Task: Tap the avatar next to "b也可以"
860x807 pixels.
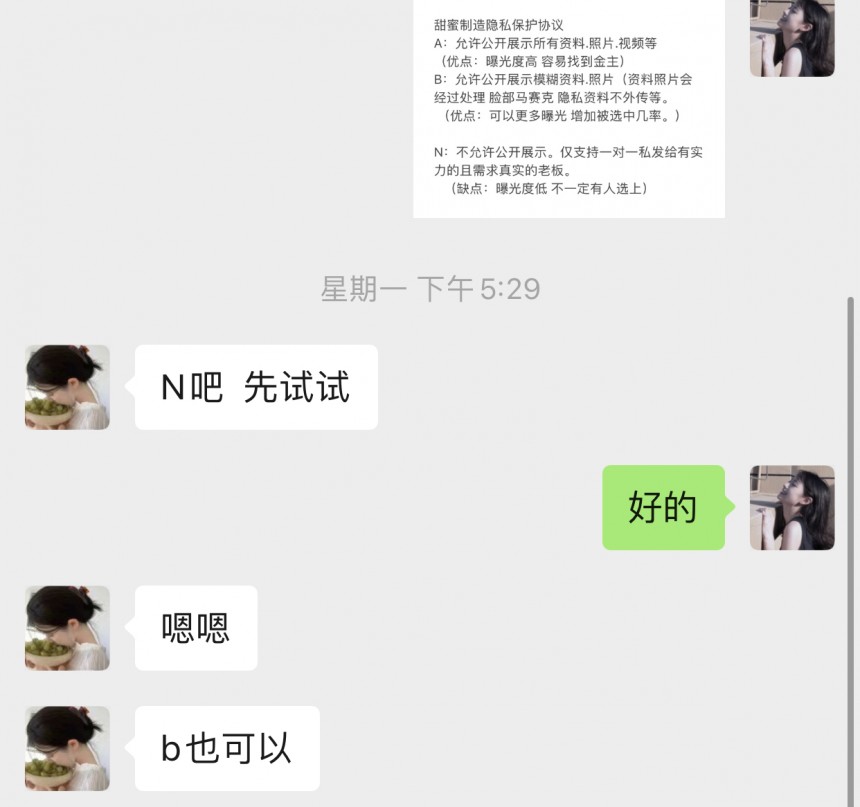Action: [x=67, y=748]
